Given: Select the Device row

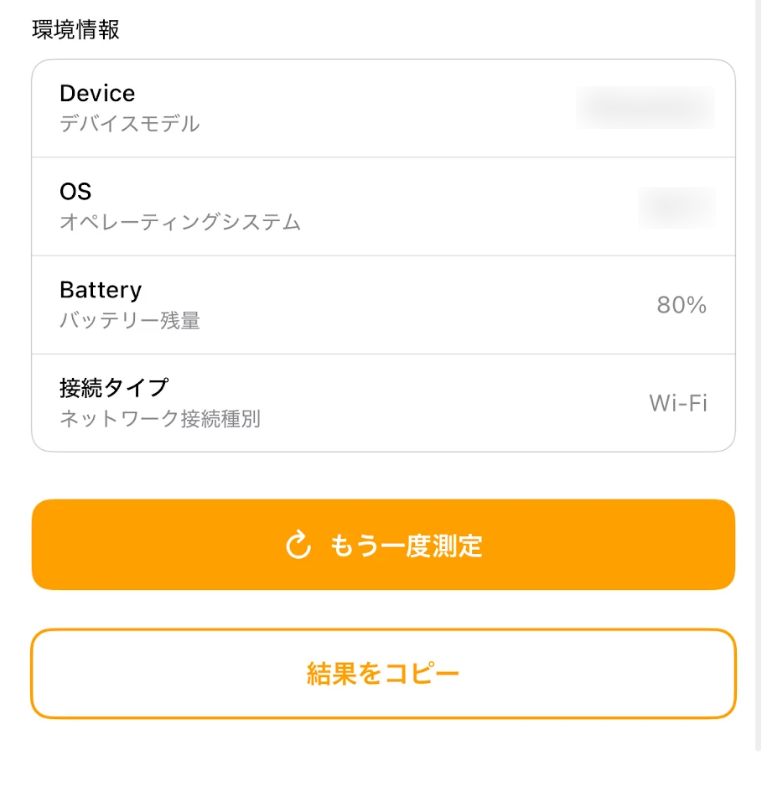Looking at the screenshot, I should point(383,107).
